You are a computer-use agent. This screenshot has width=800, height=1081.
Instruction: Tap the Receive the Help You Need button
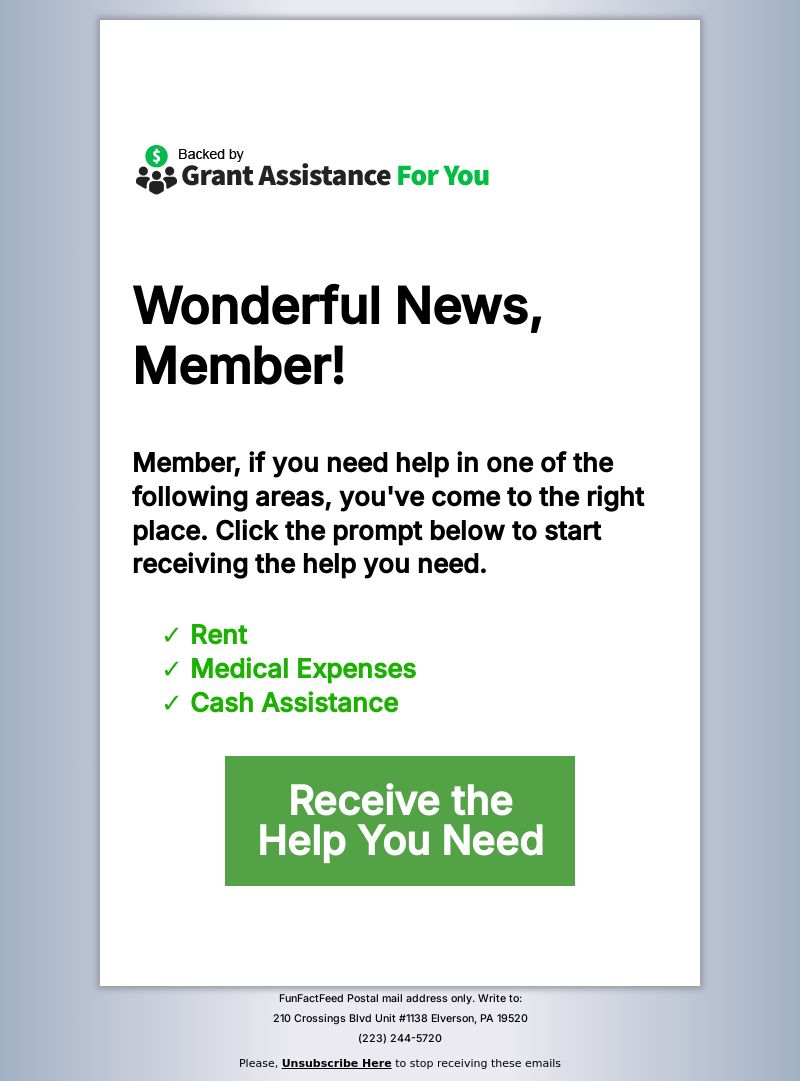400,821
